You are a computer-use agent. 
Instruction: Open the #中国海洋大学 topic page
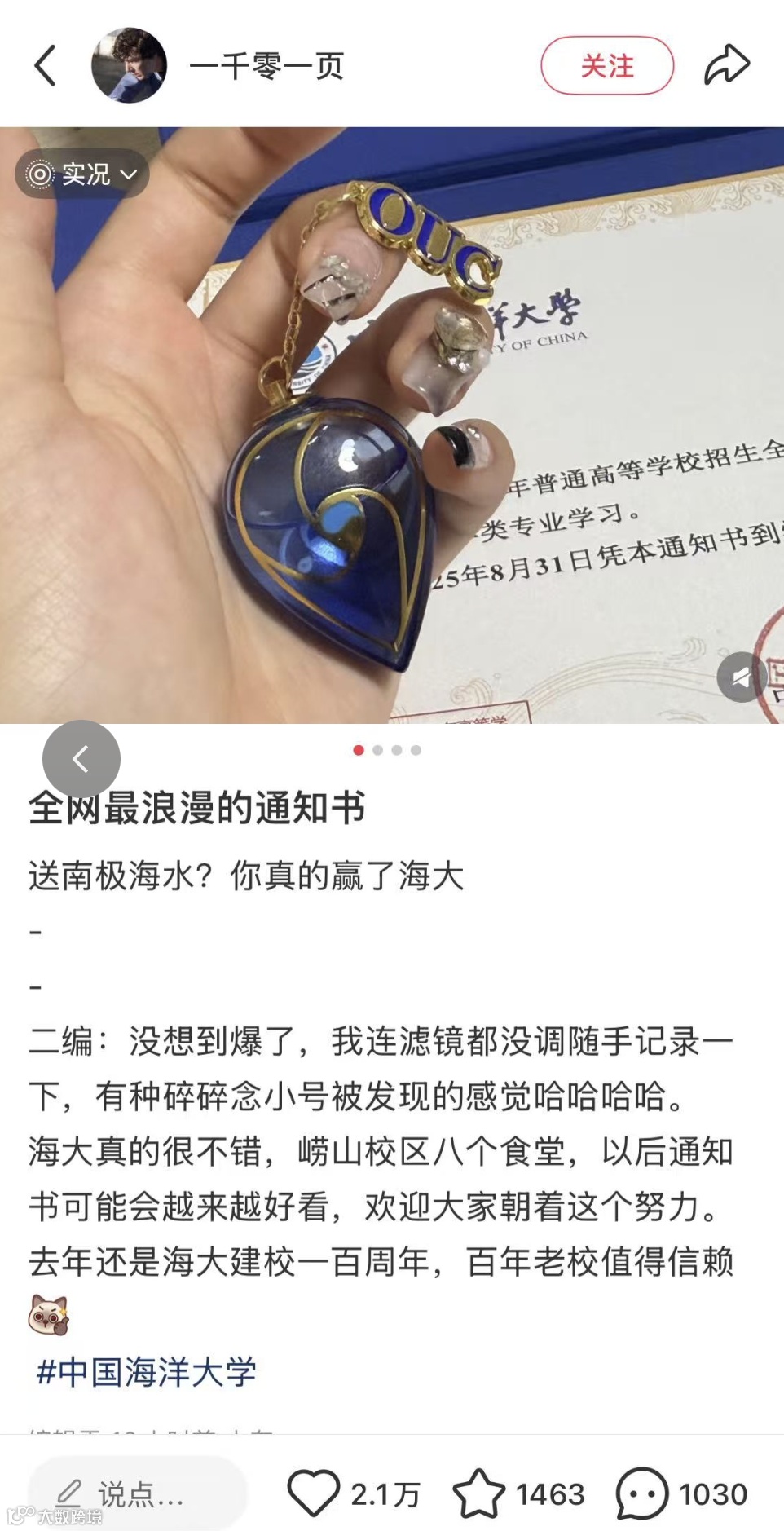pos(144,1370)
